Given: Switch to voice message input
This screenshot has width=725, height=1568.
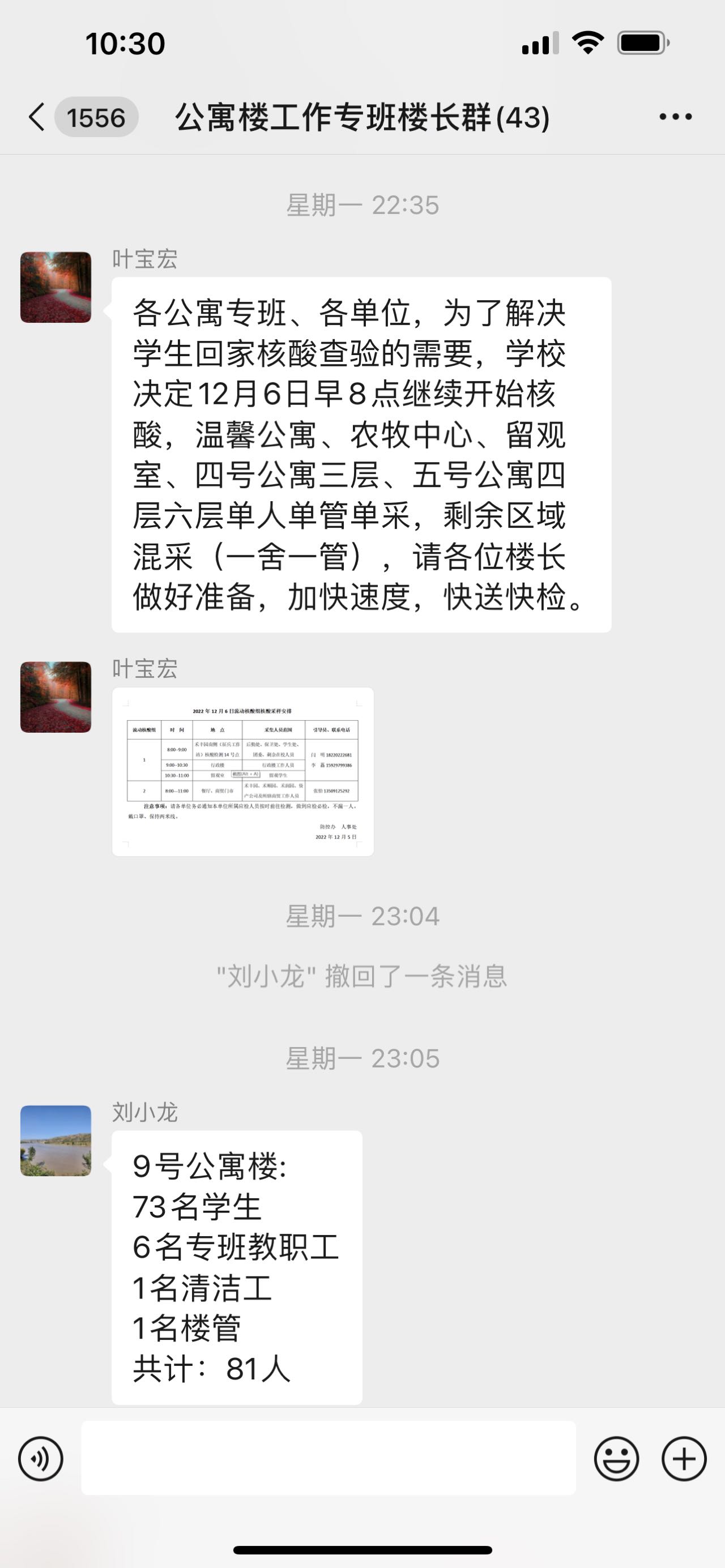Looking at the screenshot, I should click(x=41, y=1459).
